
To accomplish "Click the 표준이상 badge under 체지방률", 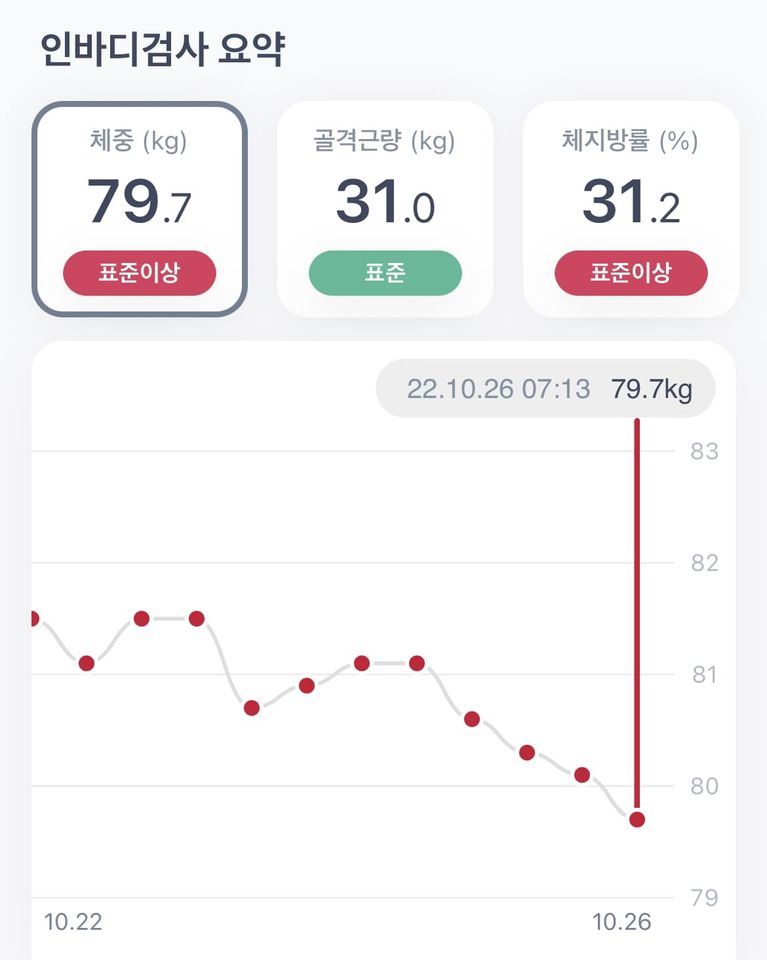I will [629, 271].
